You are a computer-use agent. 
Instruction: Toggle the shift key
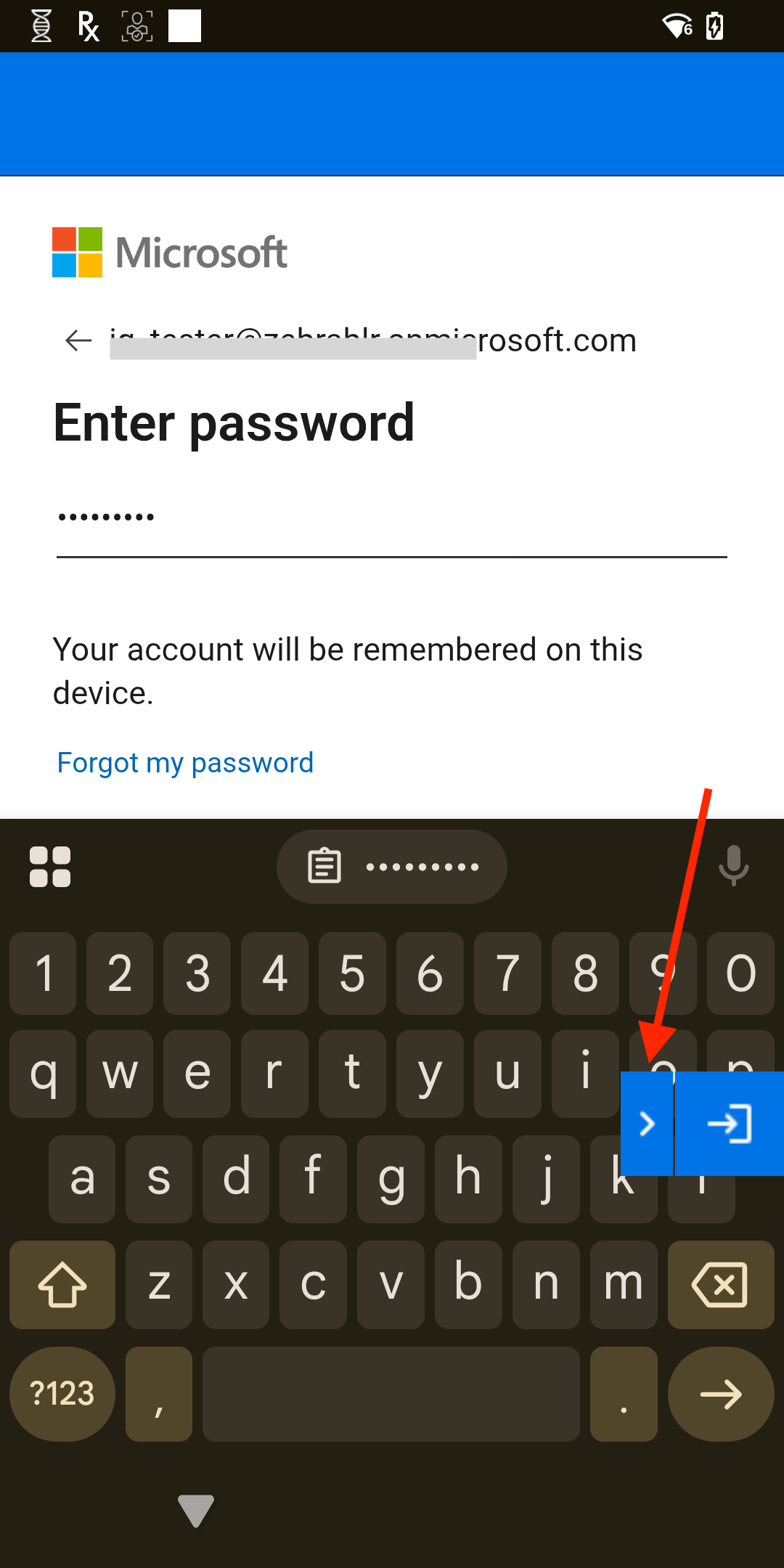[62, 1285]
